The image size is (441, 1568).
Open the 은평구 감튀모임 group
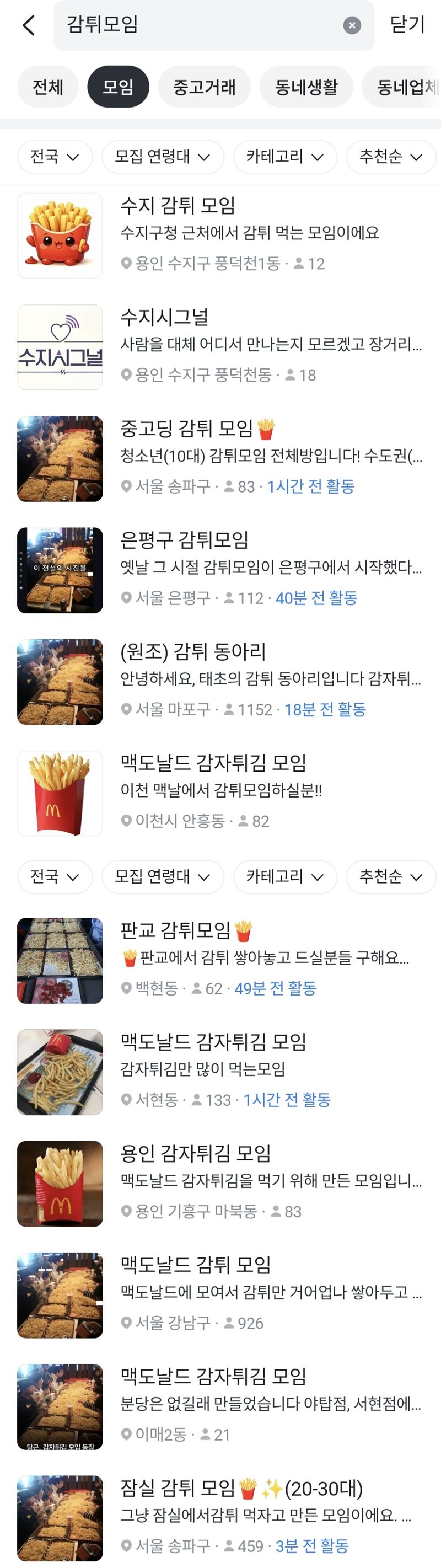[x=184, y=540]
